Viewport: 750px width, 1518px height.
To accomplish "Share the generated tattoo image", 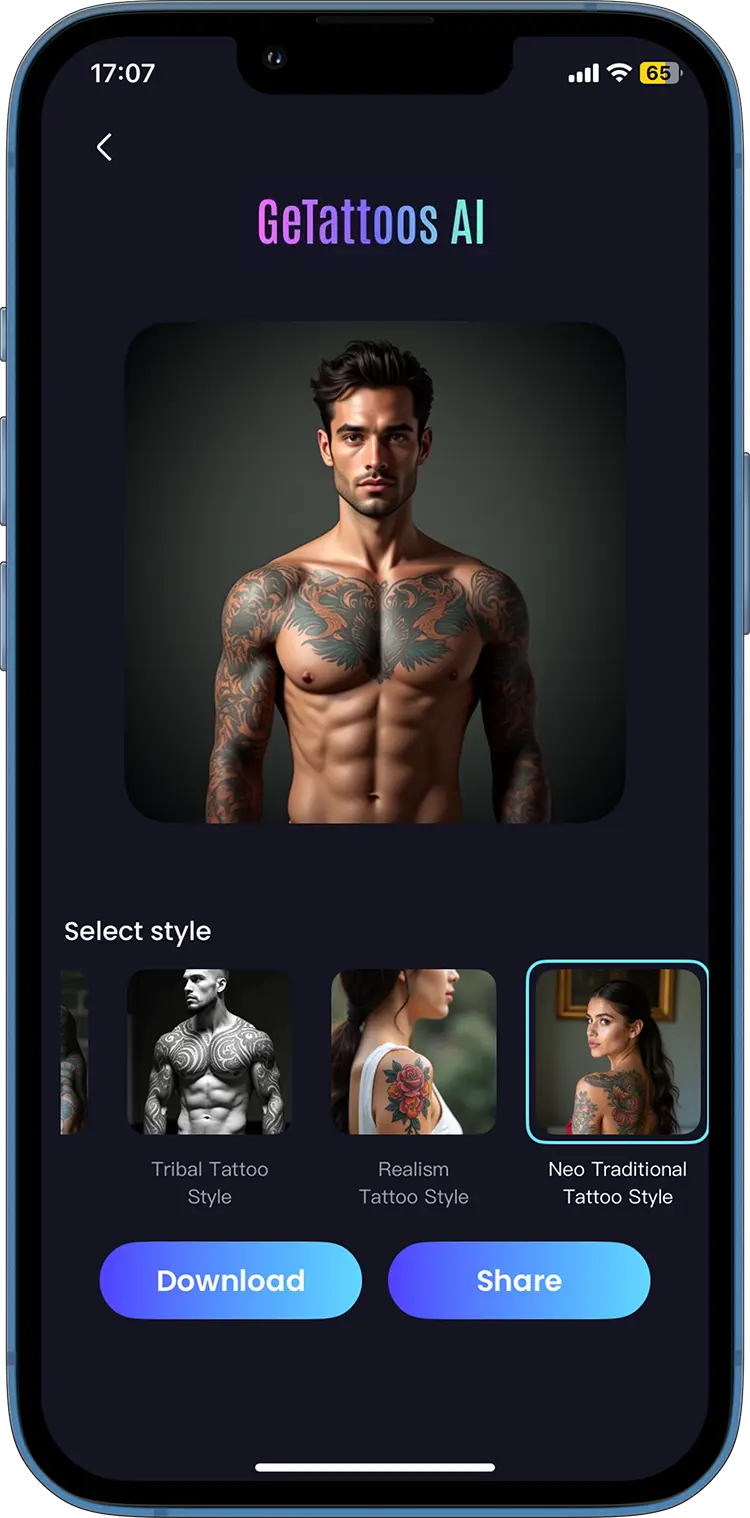I will point(519,1280).
